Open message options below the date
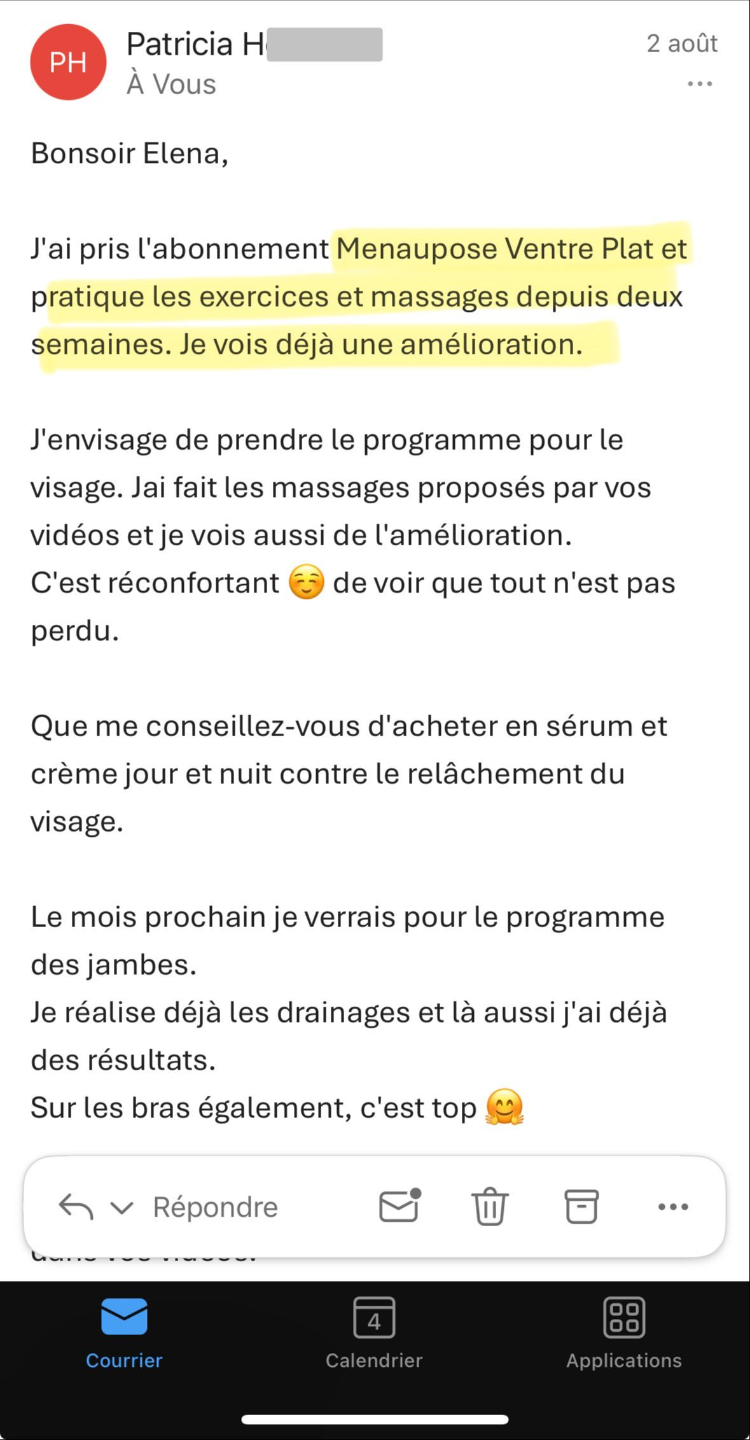This screenshot has width=750, height=1440. click(700, 84)
